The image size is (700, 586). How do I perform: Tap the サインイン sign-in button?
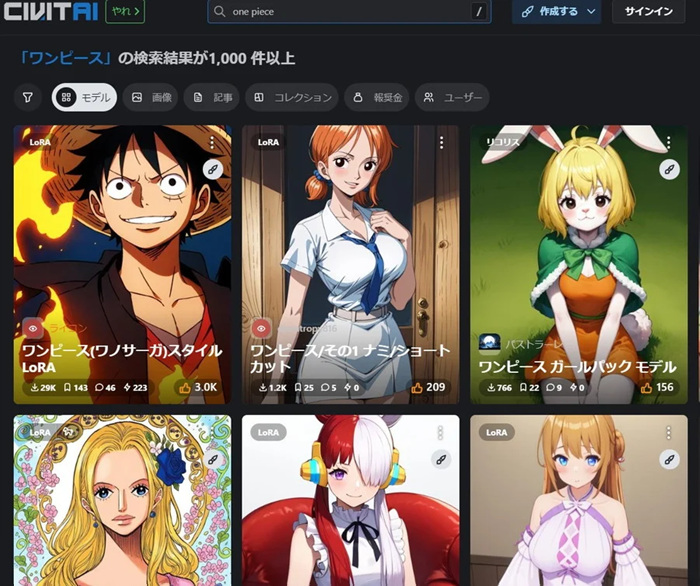tap(648, 12)
